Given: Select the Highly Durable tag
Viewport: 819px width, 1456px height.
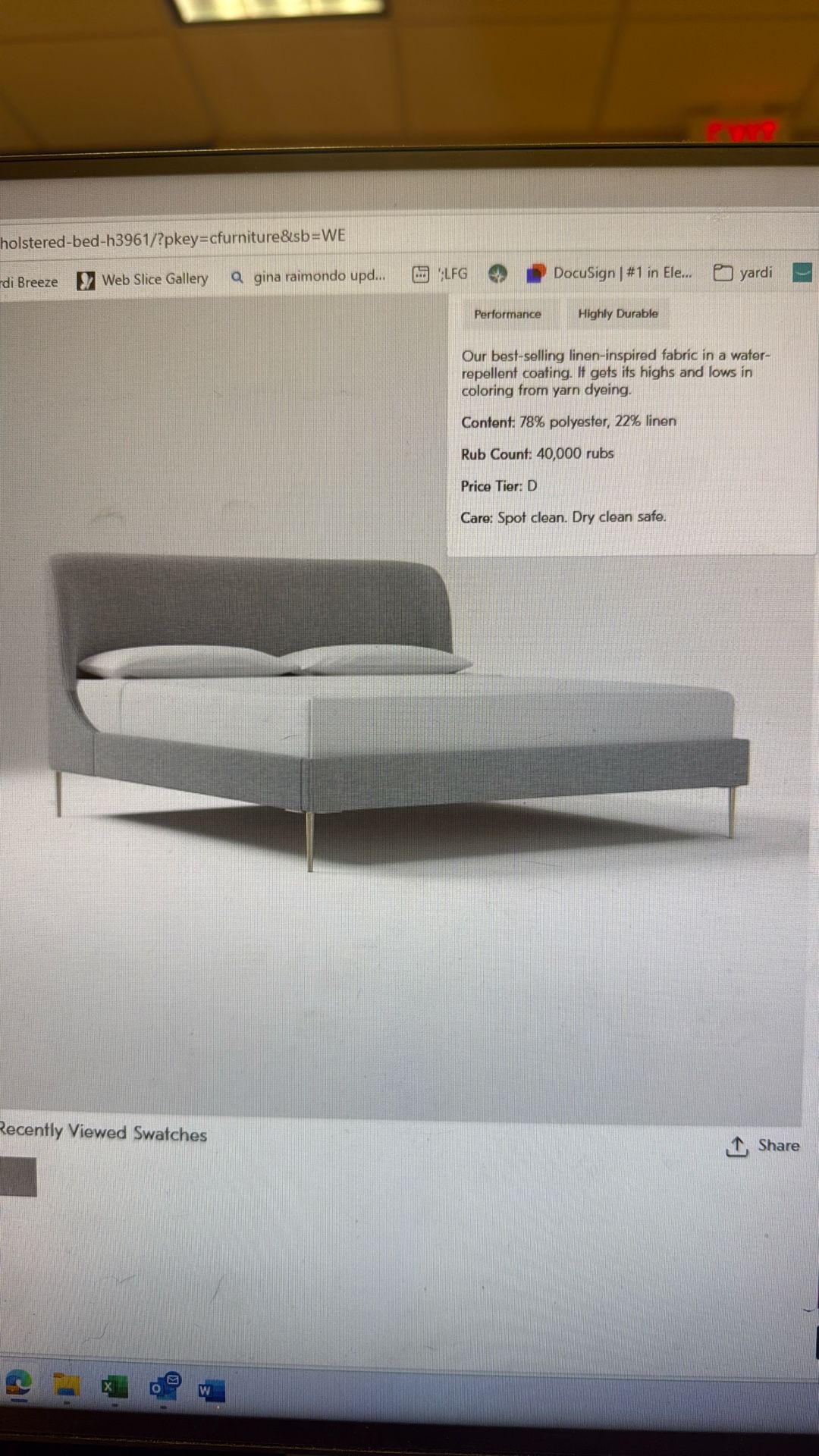Looking at the screenshot, I should click(x=618, y=313).
